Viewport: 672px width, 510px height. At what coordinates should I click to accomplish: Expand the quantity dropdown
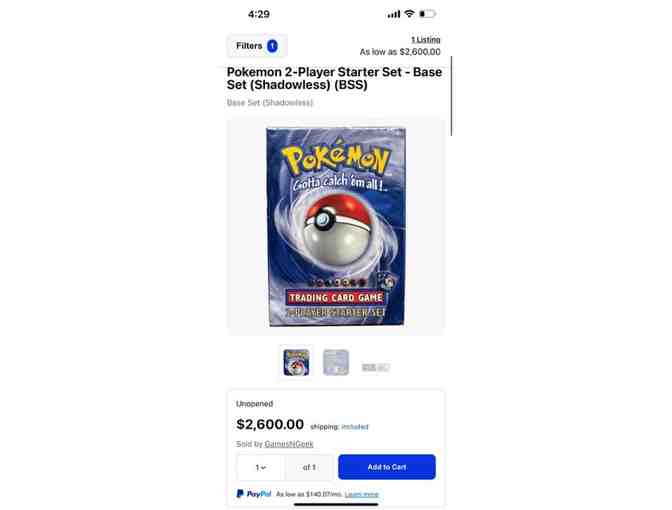pyautogui.click(x=261, y=467)
